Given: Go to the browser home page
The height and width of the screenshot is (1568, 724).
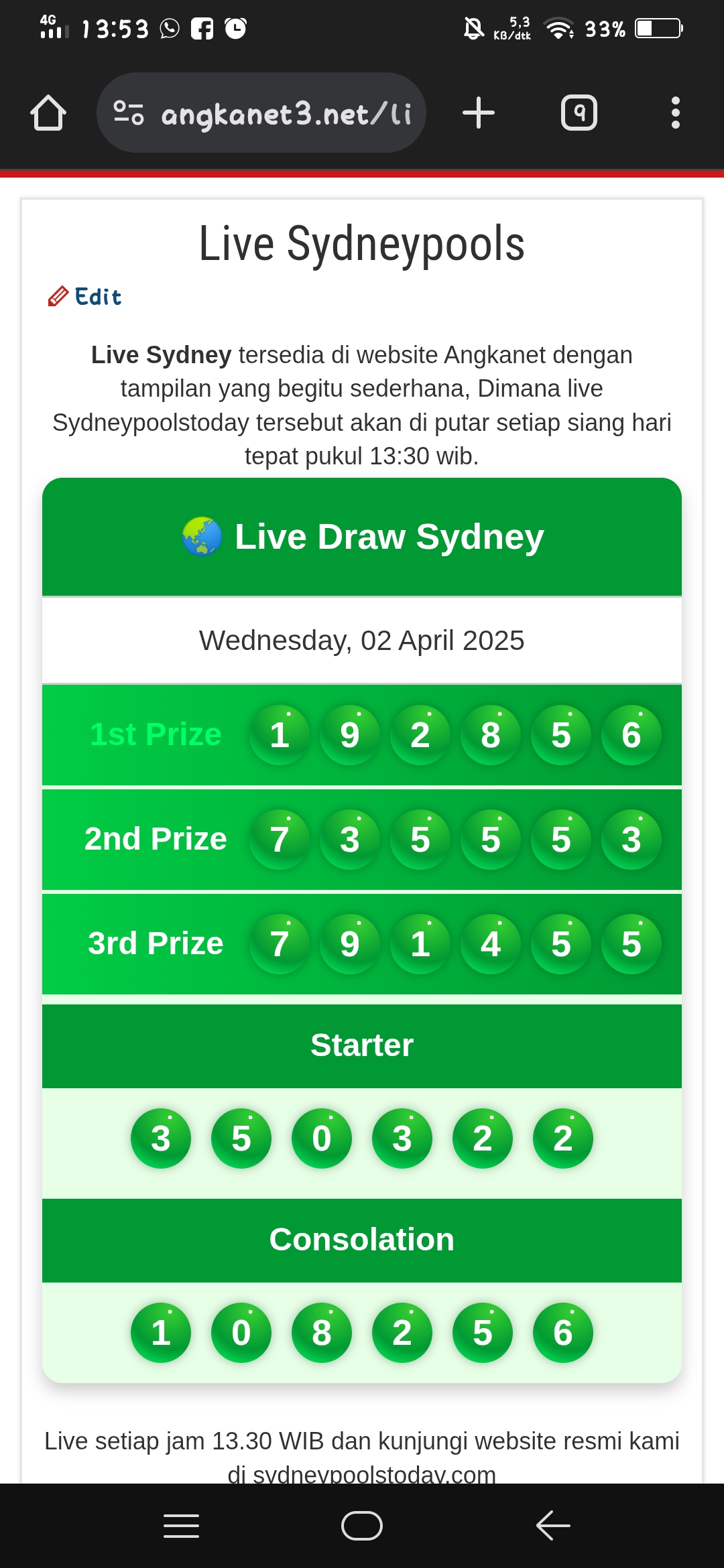Looking at the screenshot, I should 48,113.
